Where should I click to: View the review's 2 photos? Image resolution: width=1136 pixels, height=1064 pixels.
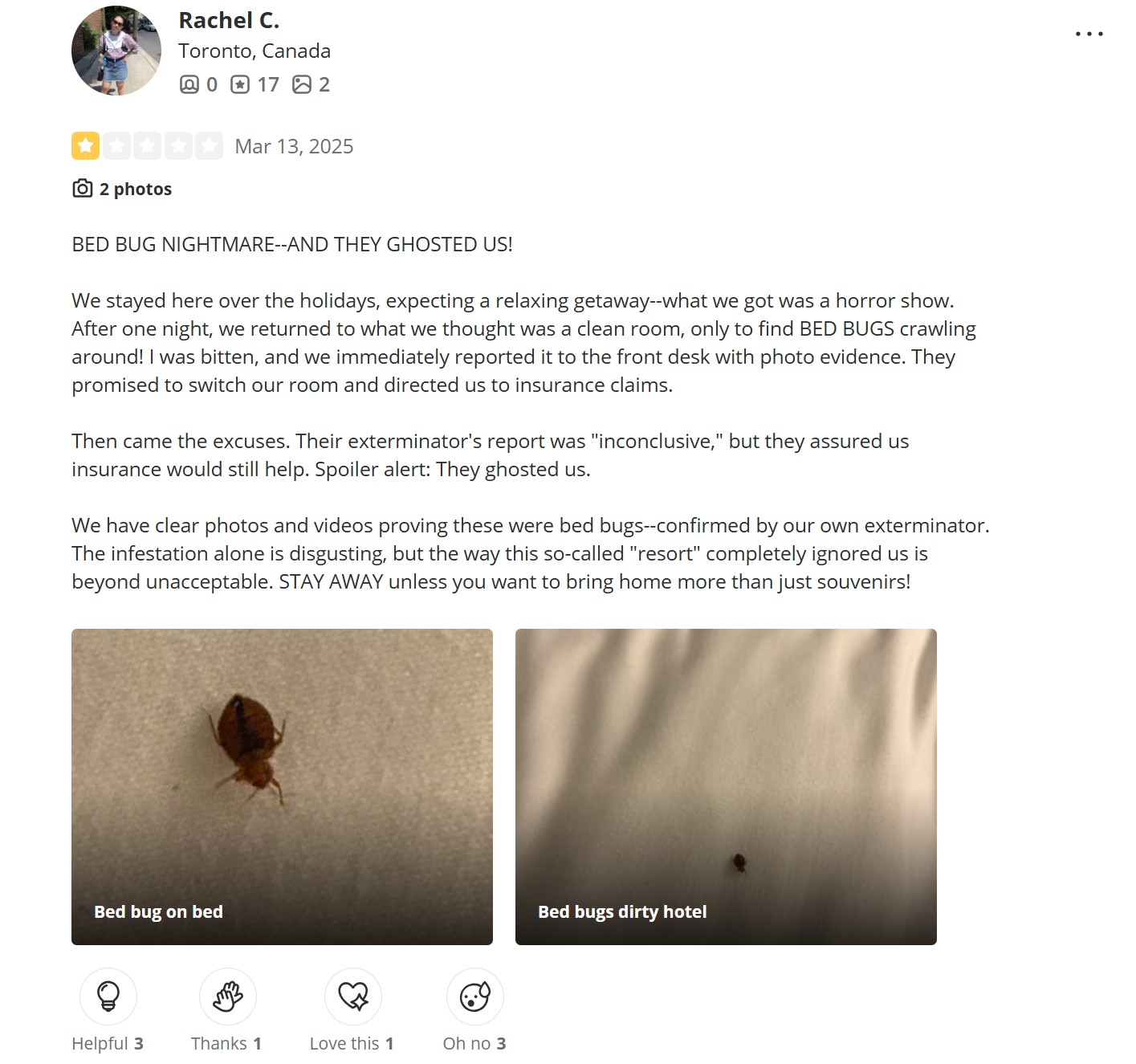pyautogui.click(x=122, y=189)
